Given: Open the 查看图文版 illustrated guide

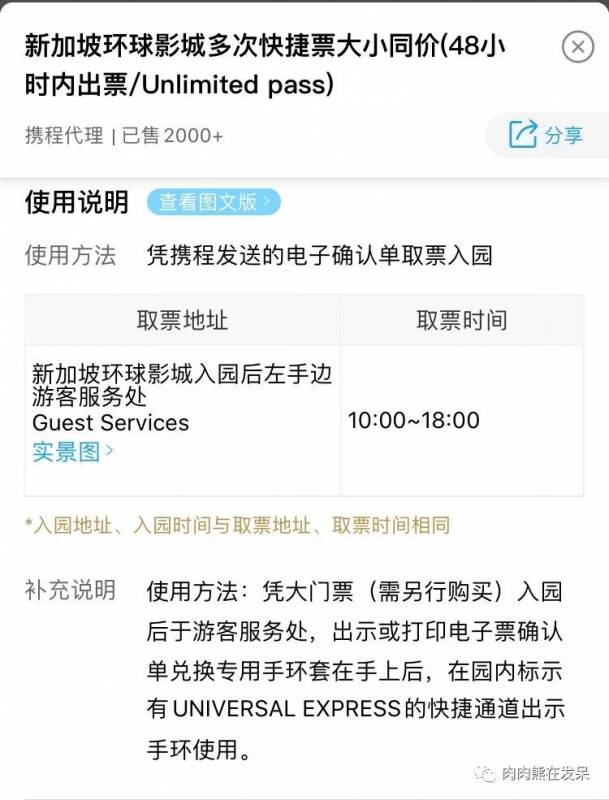Looking at the screenshot, I should (x=213, y=202).
